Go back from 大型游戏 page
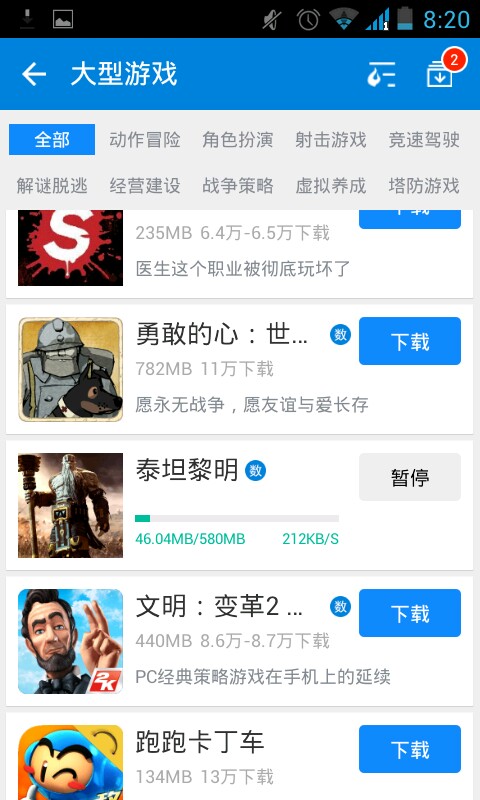This screenshot has width=480, height=800. pyautogui.click(x=34, y=74)
